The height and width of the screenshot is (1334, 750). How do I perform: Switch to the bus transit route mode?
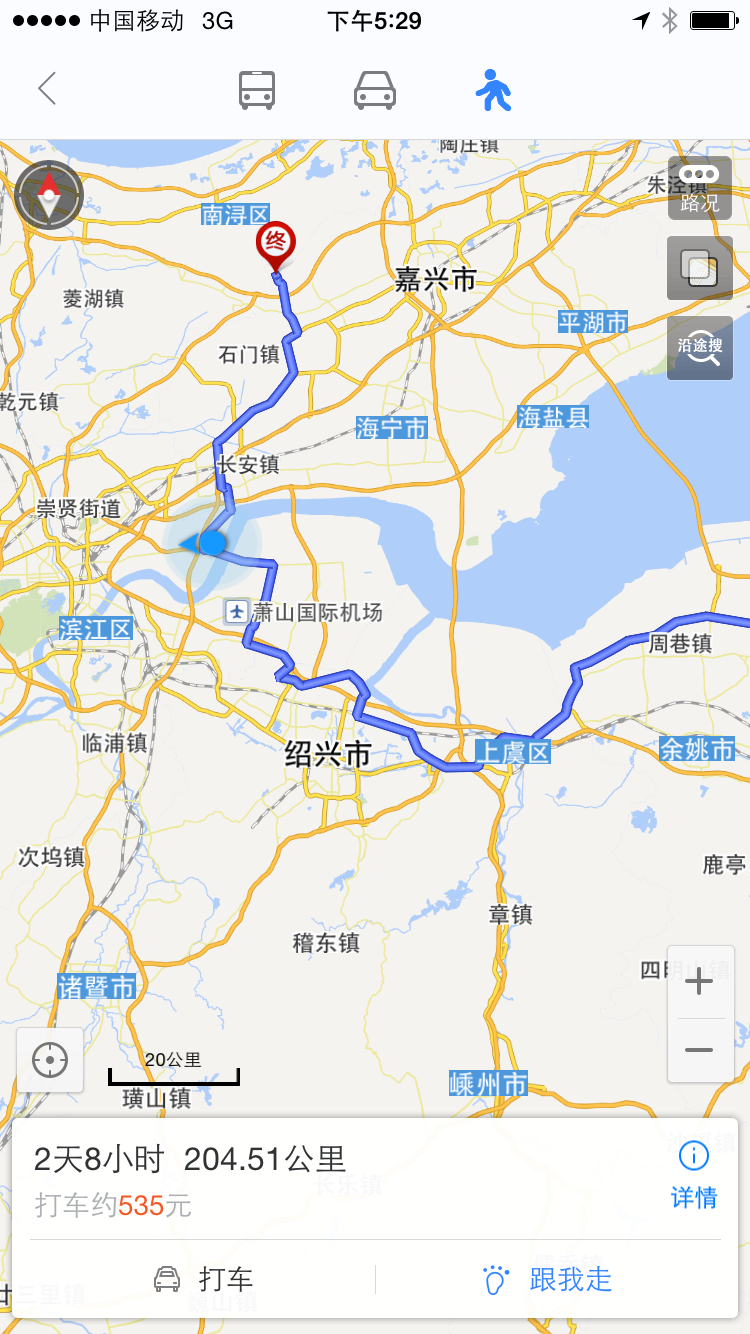coord(257,90)
